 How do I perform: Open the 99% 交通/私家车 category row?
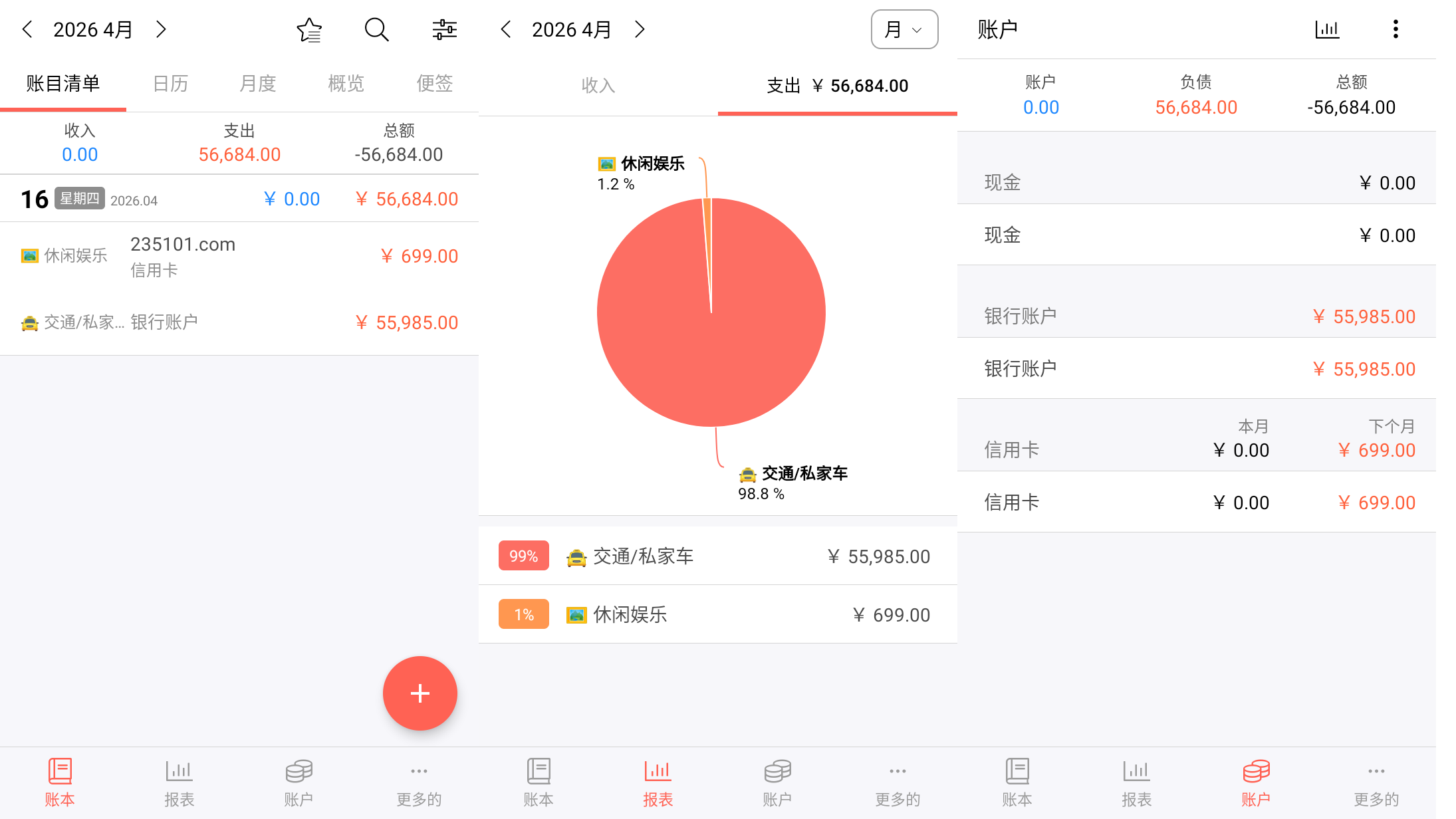click(717, 556)
